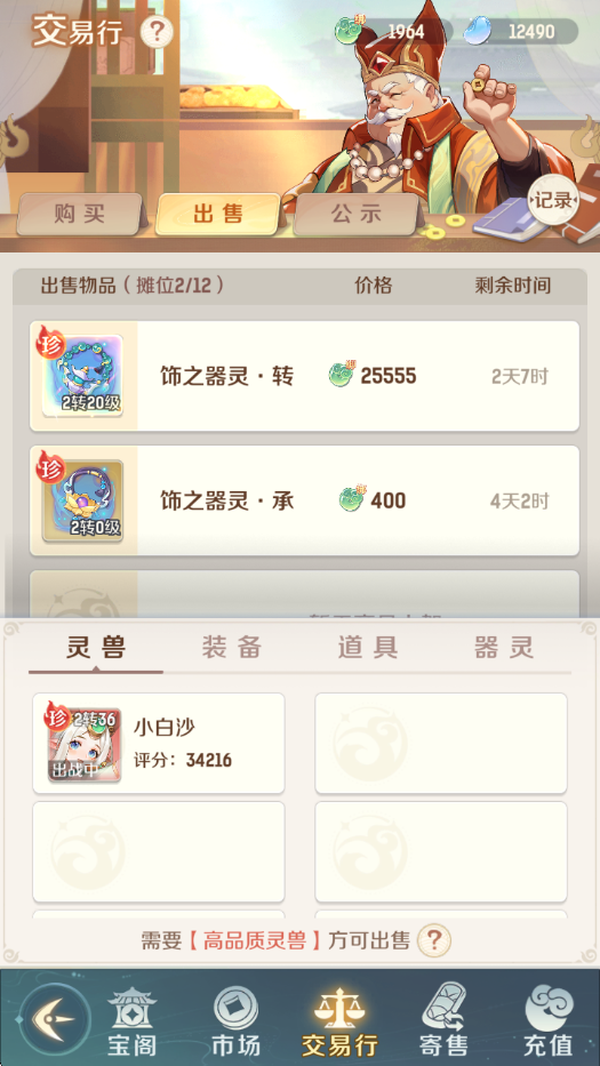Open the 宝阁 section
The height and width of the screenshot is (1066, 600).
(132, 1020)
